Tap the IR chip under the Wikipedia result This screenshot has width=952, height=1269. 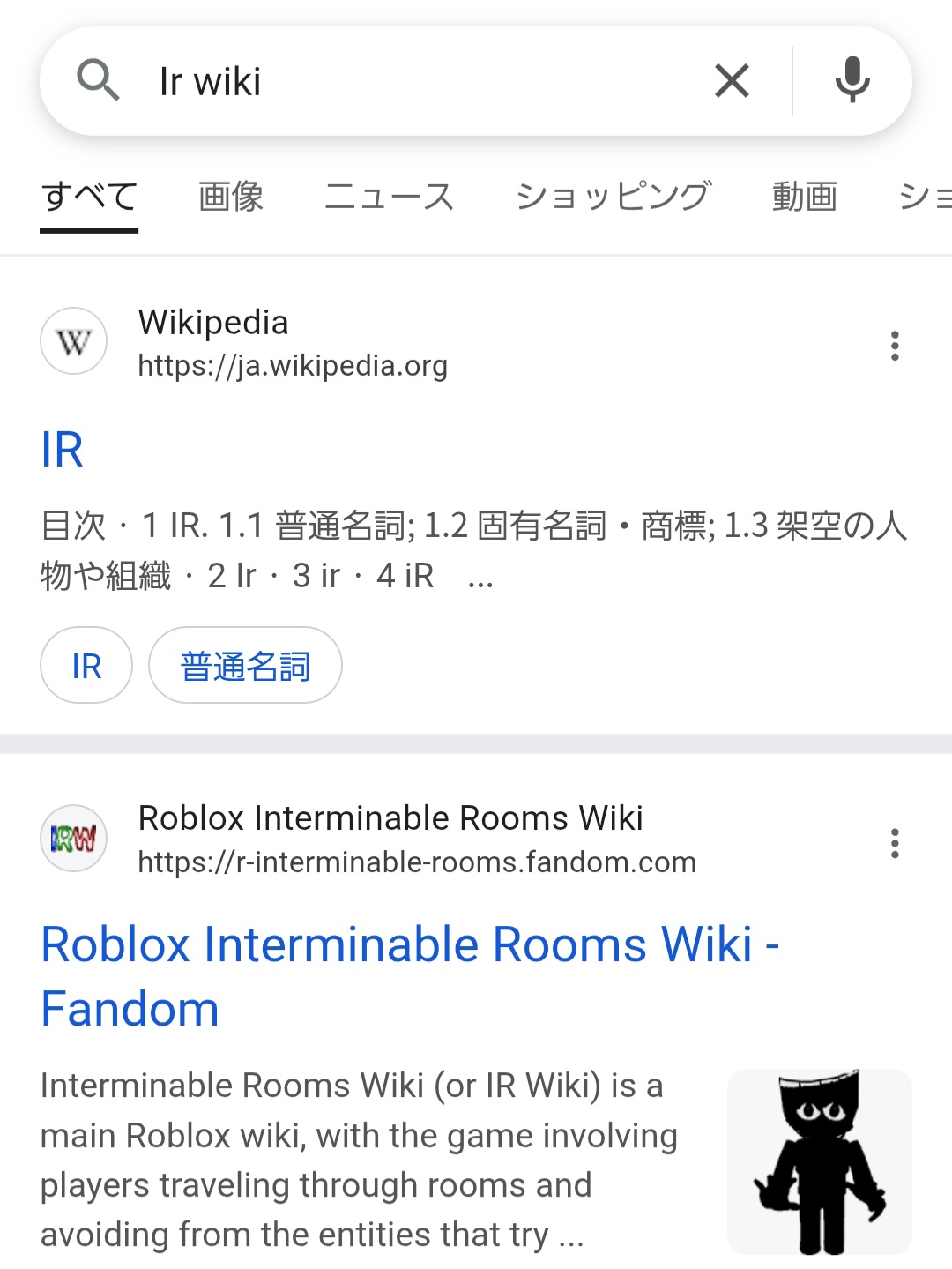coord(86,666)
